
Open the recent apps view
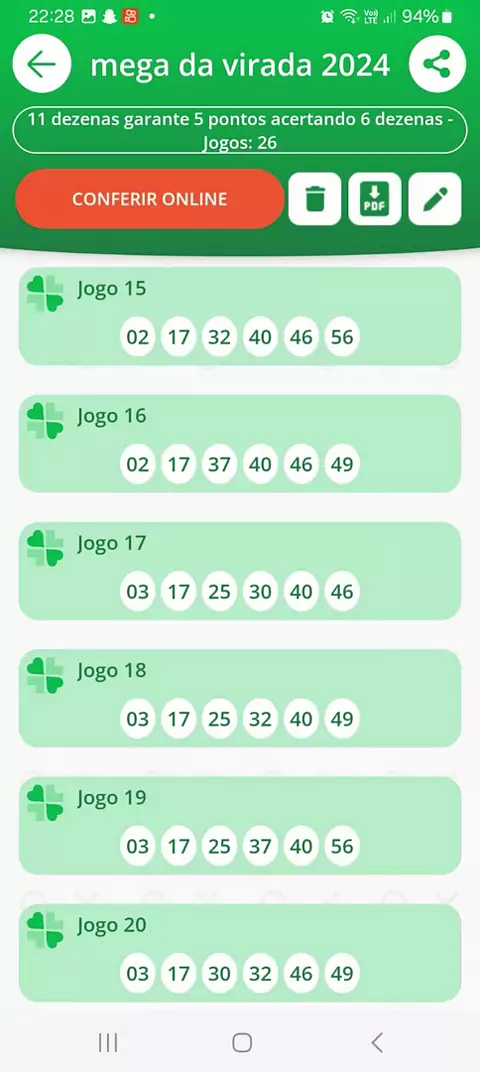pos(108,1042)
